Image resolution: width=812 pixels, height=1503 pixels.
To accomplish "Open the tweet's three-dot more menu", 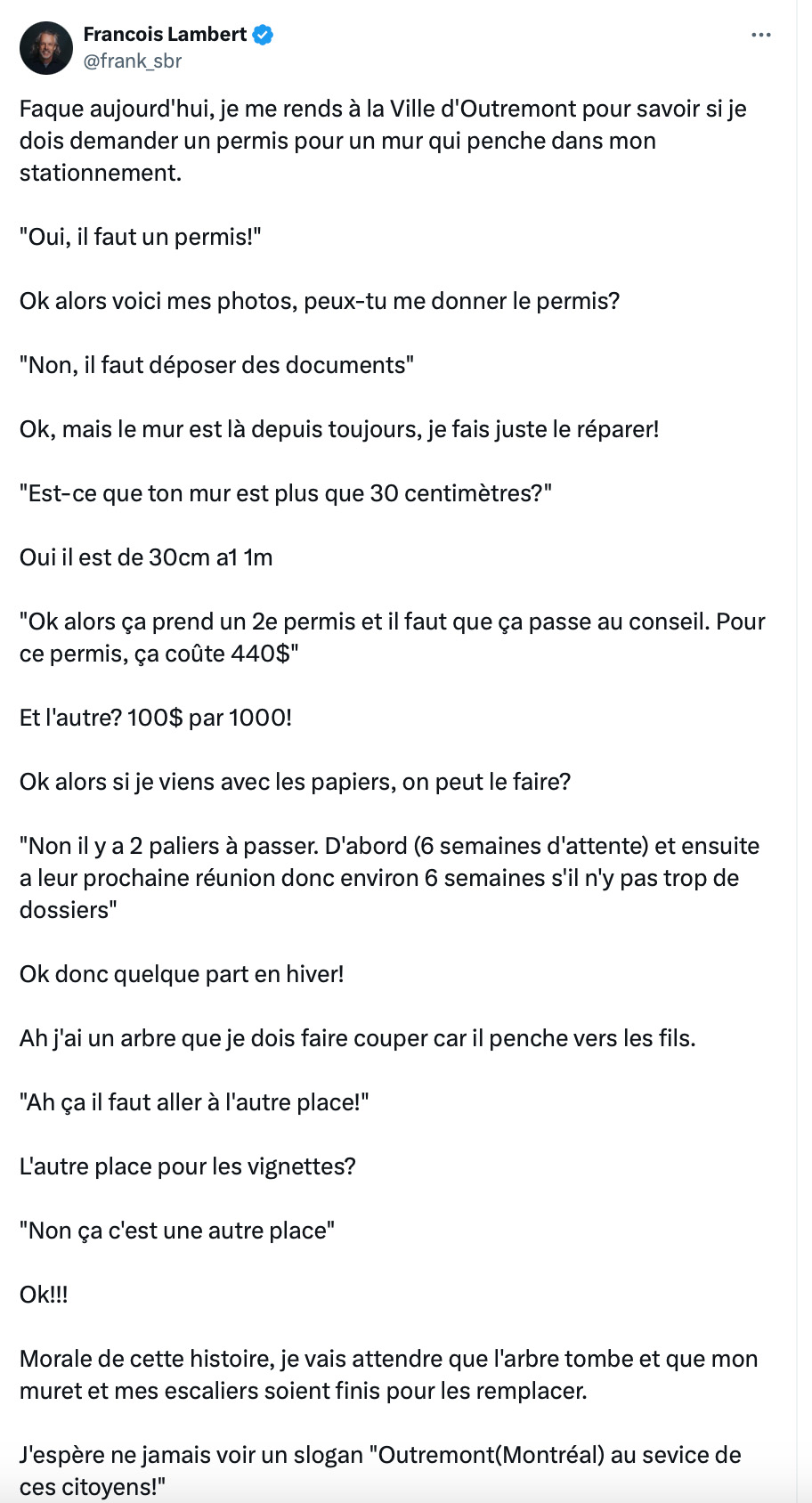I will coord(761,35).
